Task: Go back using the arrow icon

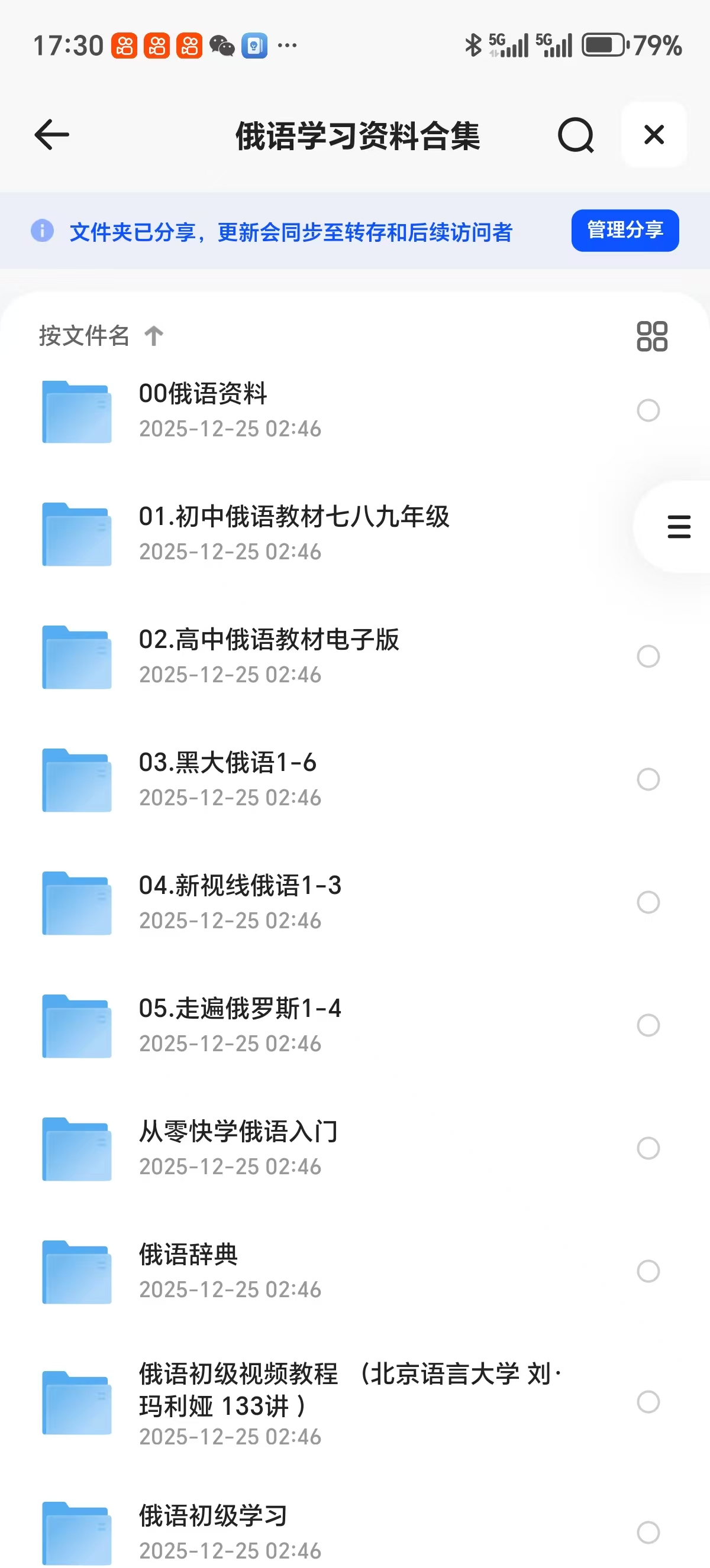Action: (51, 135)
